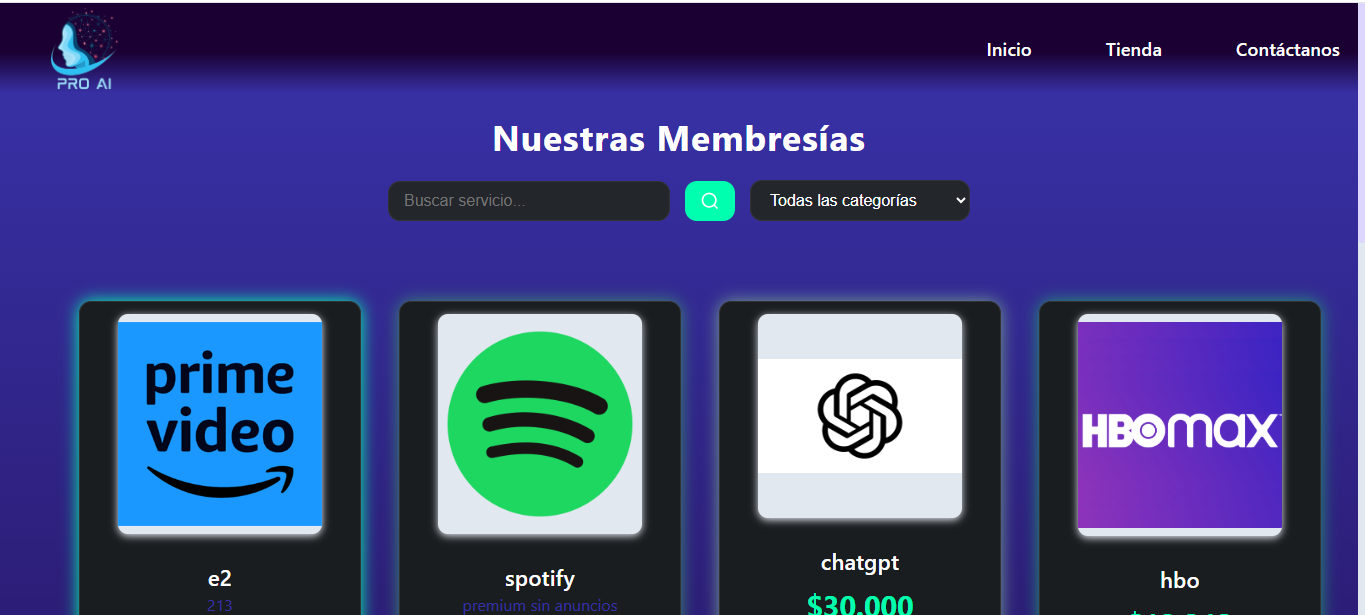Expand the Todas las categorías dropdown
Screen dimensions: 1365x615
[x=859, y=201]
